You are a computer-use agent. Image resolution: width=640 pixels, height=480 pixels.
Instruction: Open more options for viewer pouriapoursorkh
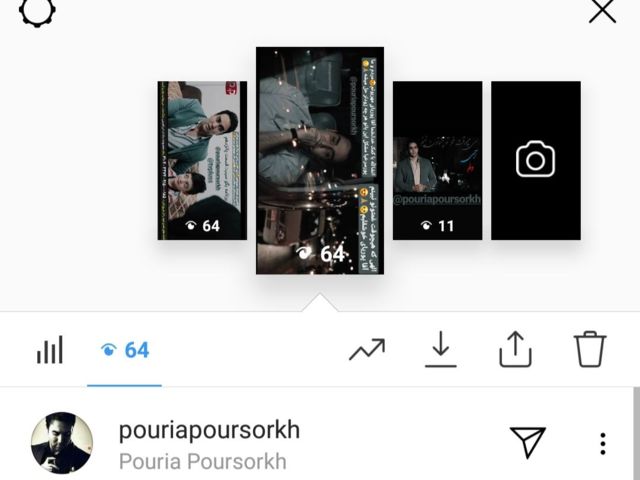(602, 443)
